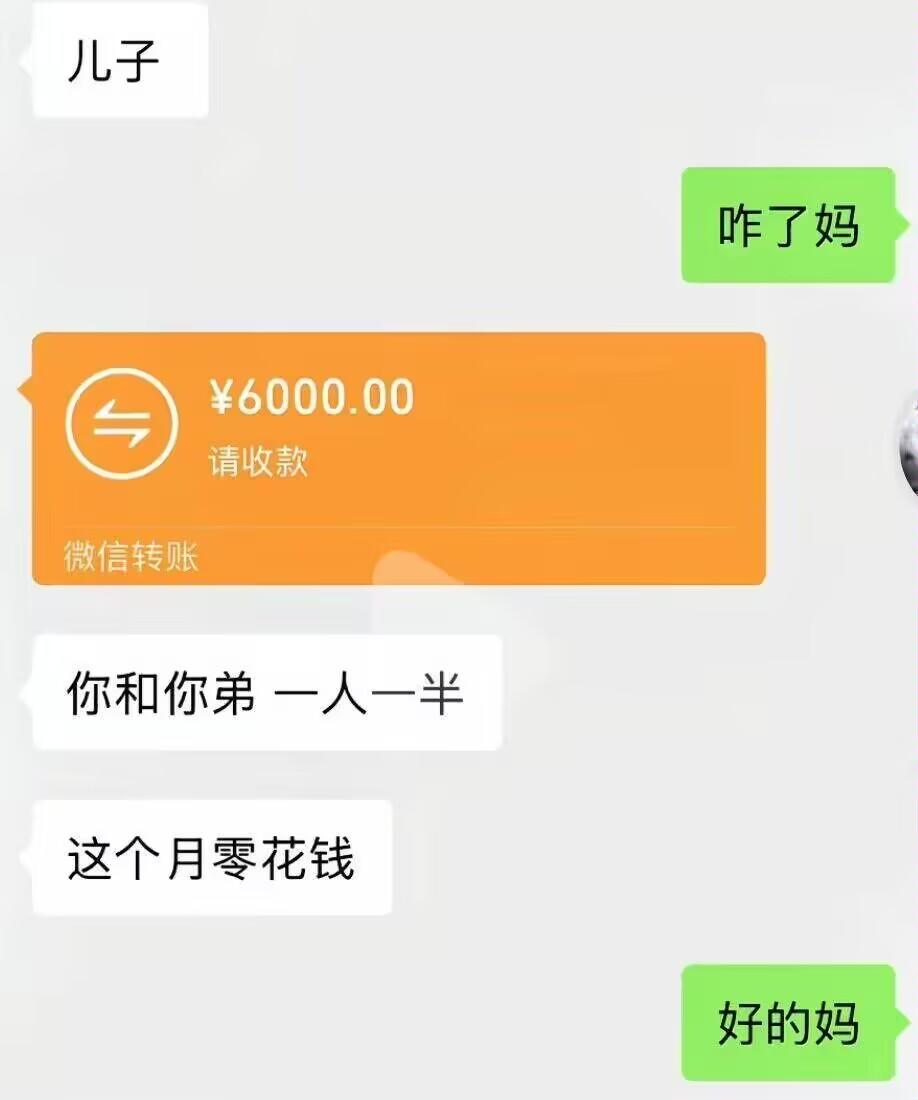Open the transfer amount ¥6000.00 text
The width and height of the screenshot is (918, 1100).
312,396
